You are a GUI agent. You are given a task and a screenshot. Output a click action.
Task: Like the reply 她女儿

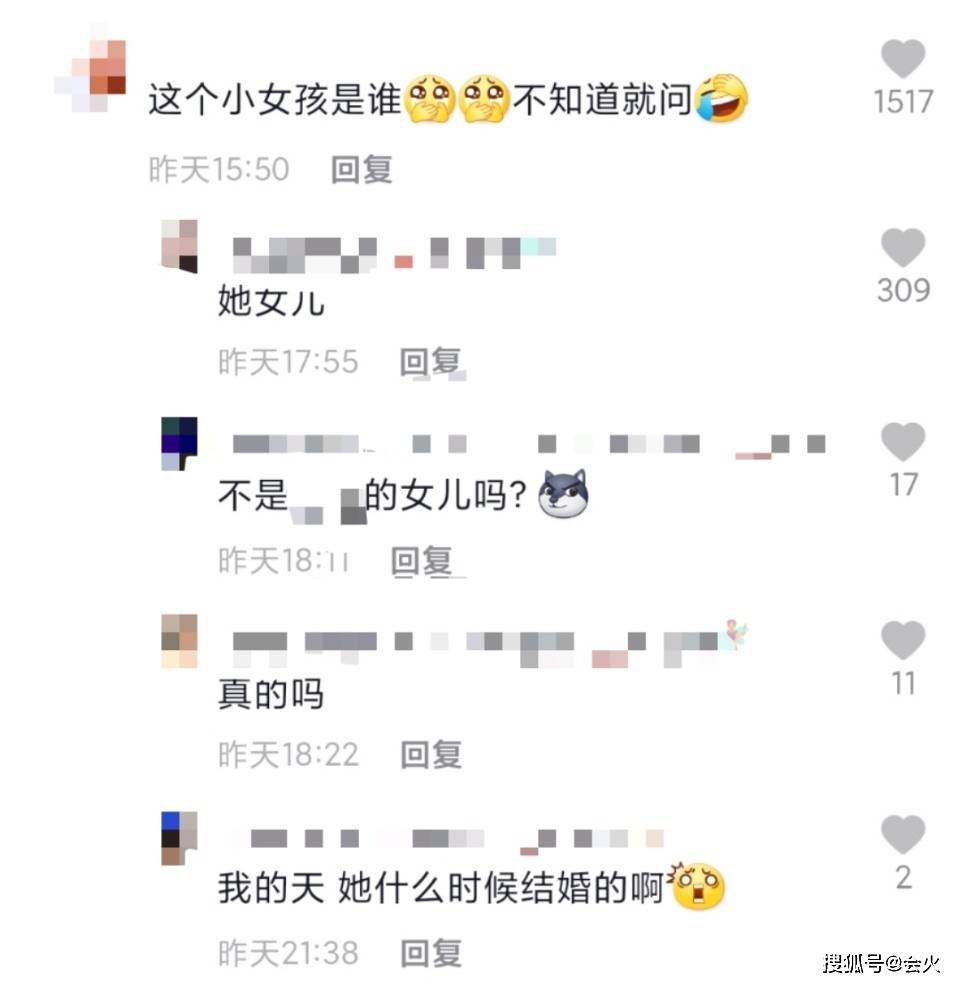(903, 248)
